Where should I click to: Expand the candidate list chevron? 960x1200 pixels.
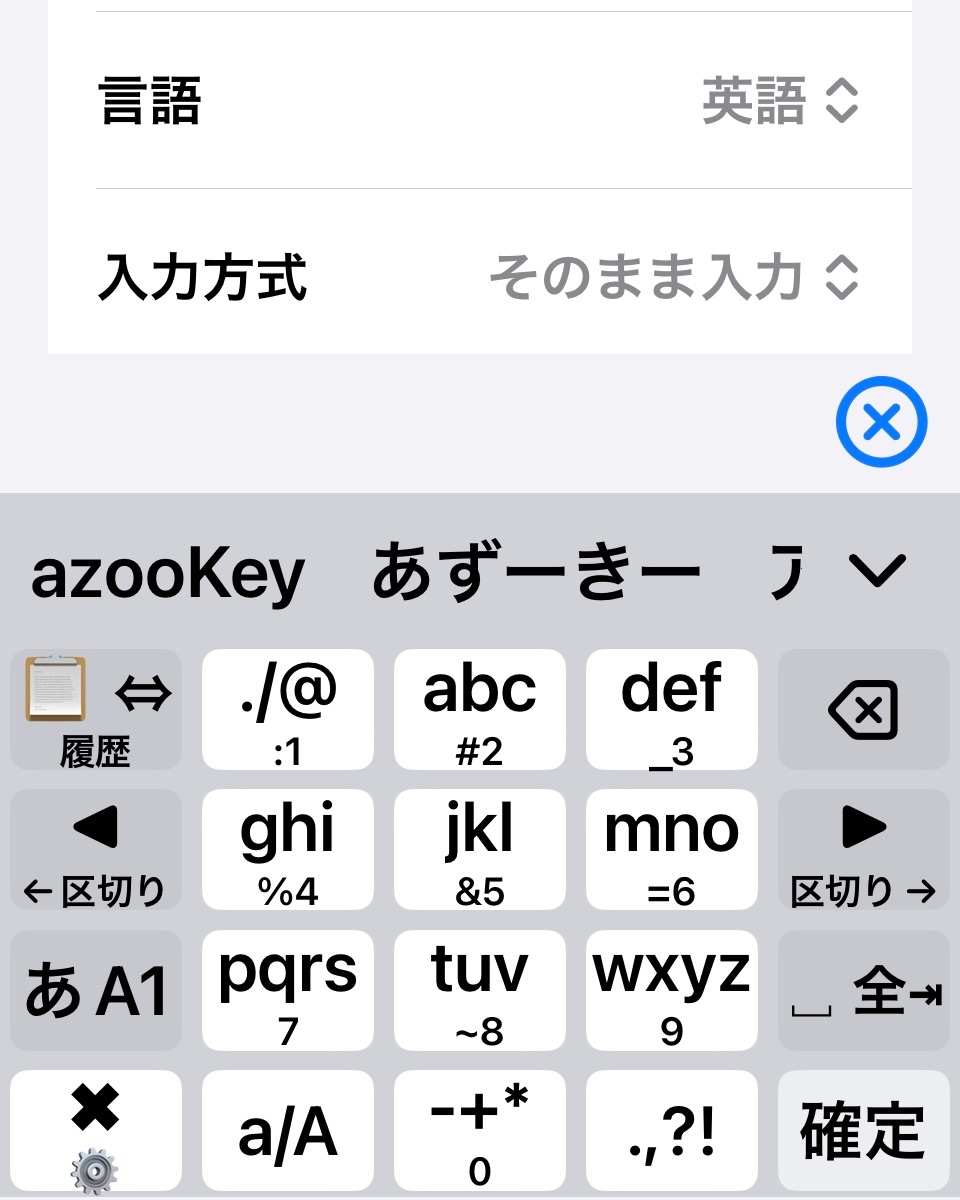point(876,571)
